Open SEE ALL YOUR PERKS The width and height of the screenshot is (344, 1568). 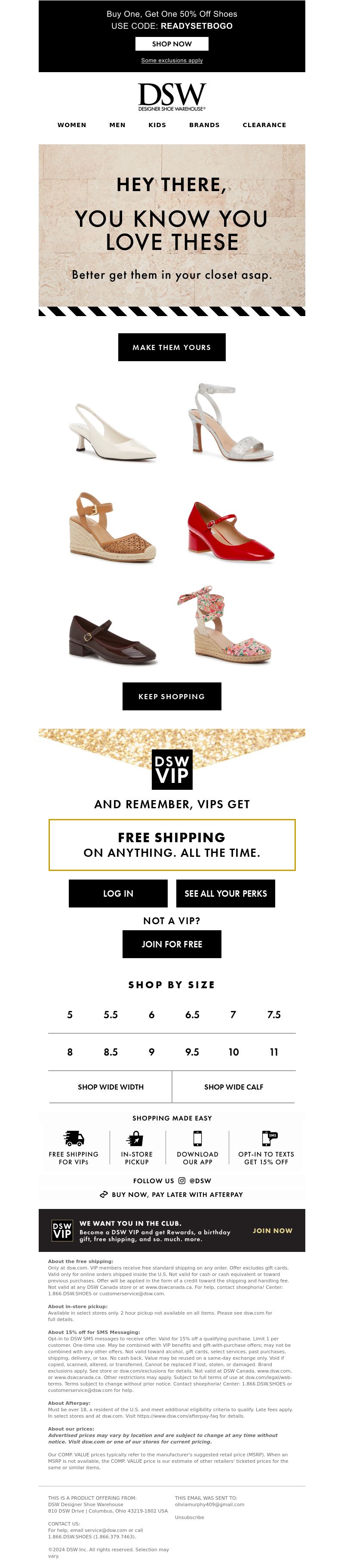[x=226, y=893]
